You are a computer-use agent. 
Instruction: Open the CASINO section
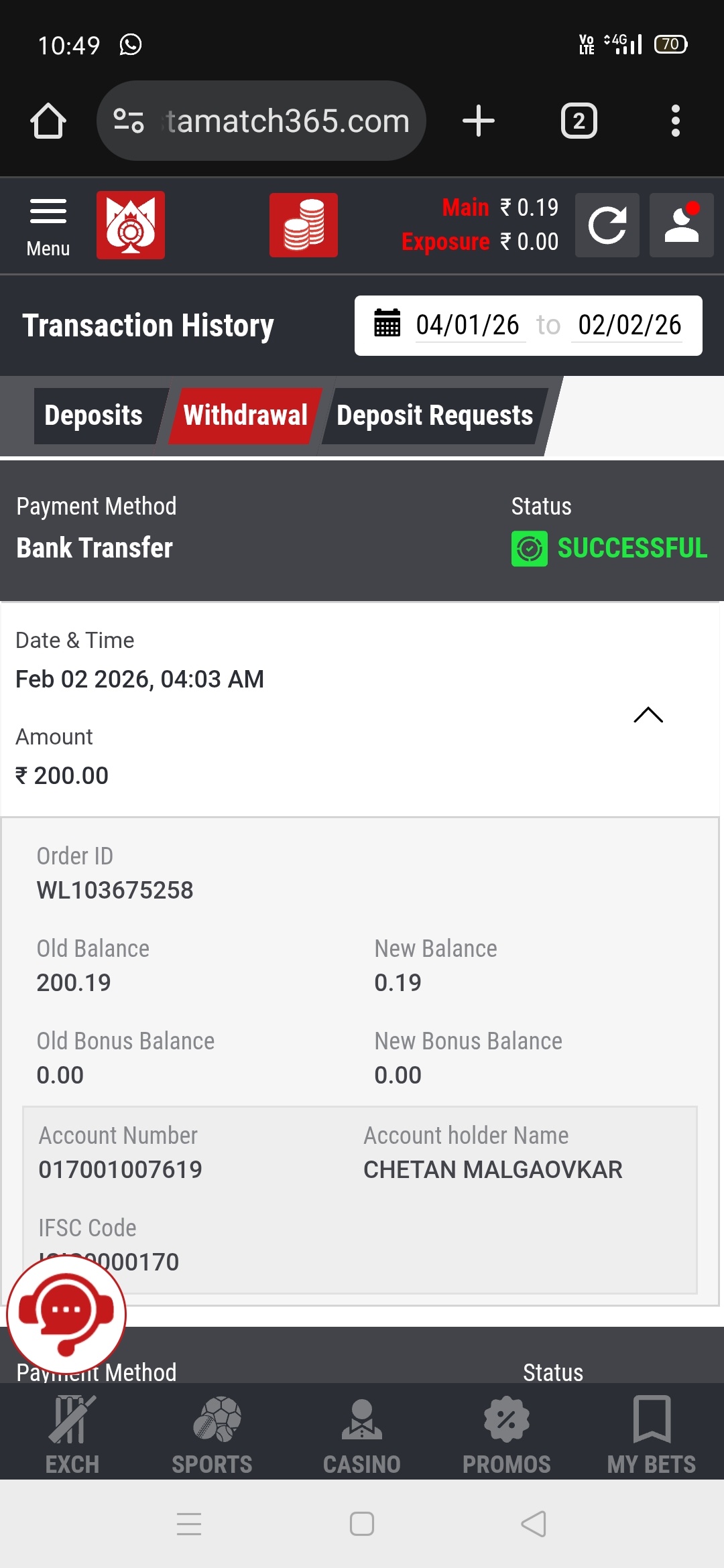(x=362, y=1434)
